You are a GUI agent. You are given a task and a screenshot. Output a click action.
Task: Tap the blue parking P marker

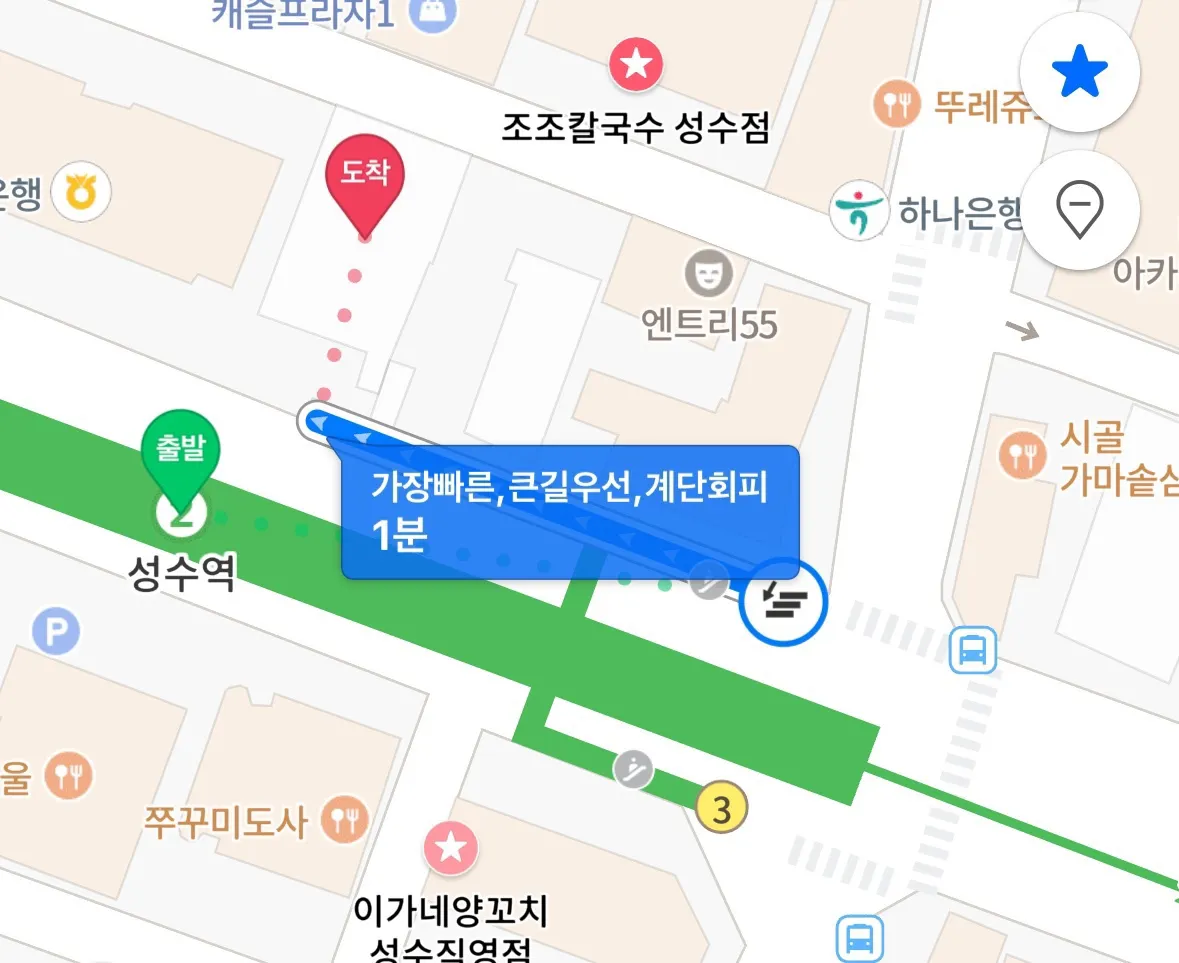pyautogui.click(x=56, y=630)
